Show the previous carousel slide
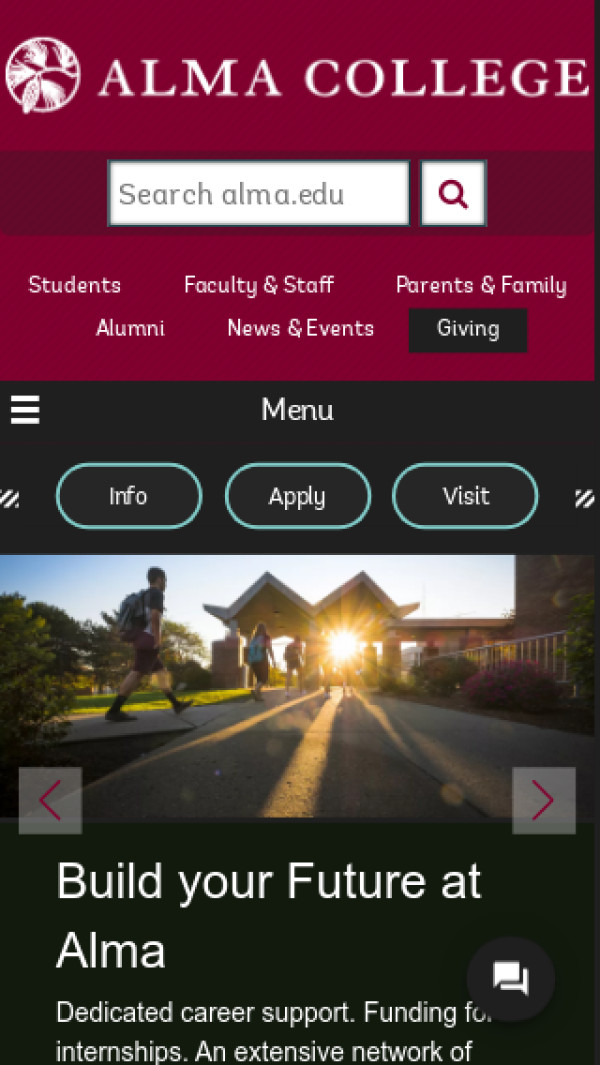 (50, 800)
